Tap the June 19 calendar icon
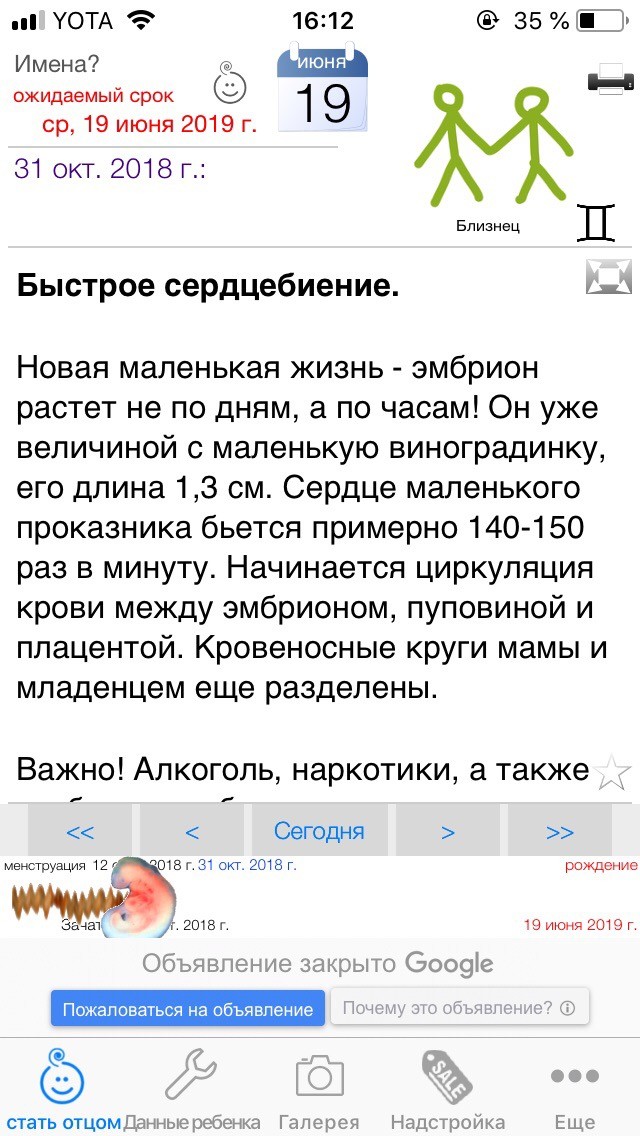The image size is (640, 1136). (323, 87)
